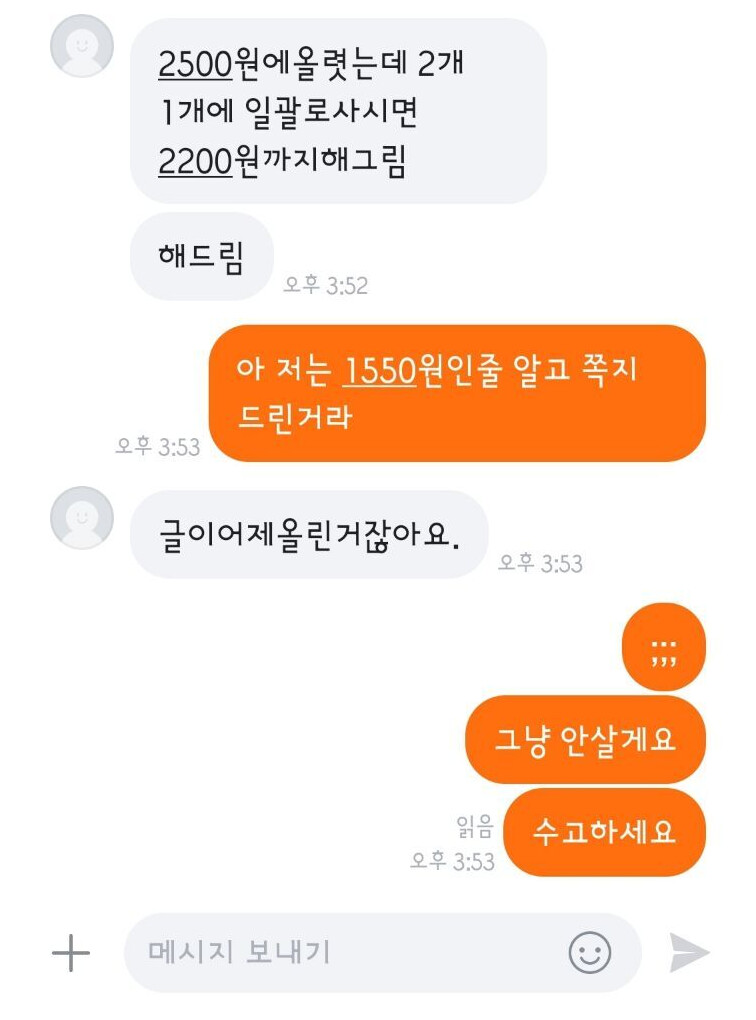Send the message with the arrow icon

tap(689, 952)
